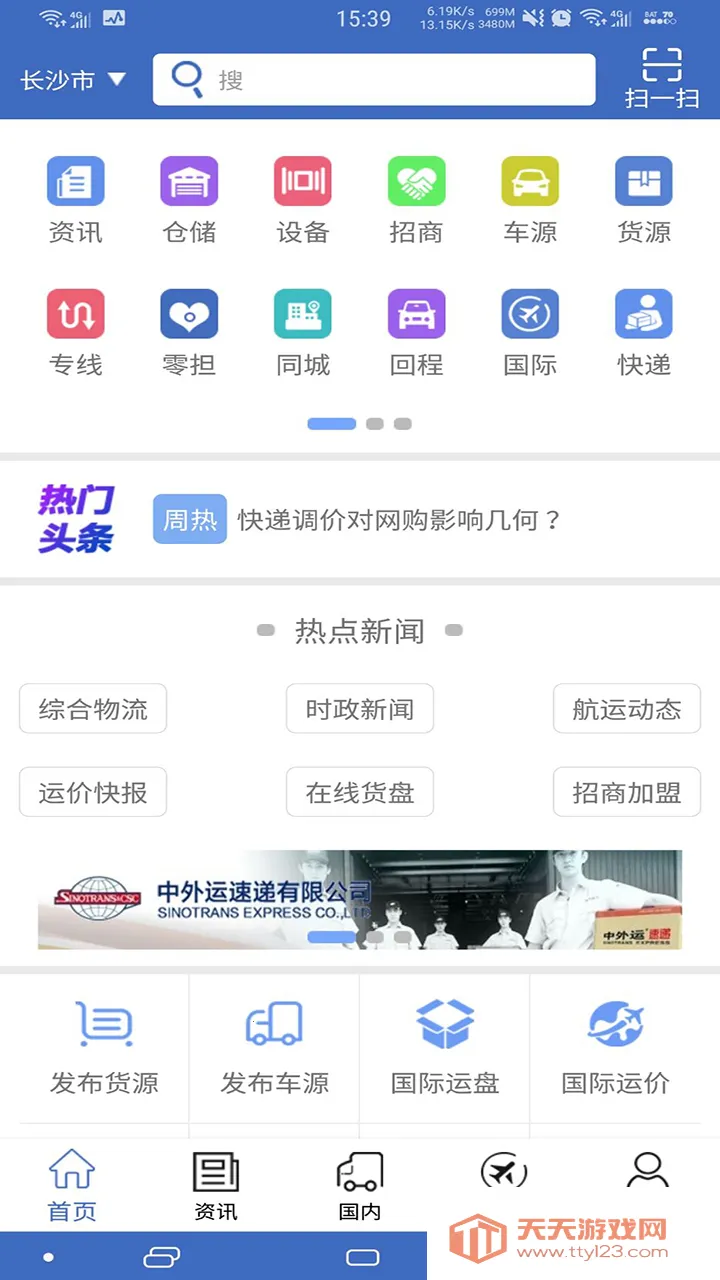Go to the 货源 cargo source category
The width and height of the screenshot is (720, 1280).
pos(644,199)
